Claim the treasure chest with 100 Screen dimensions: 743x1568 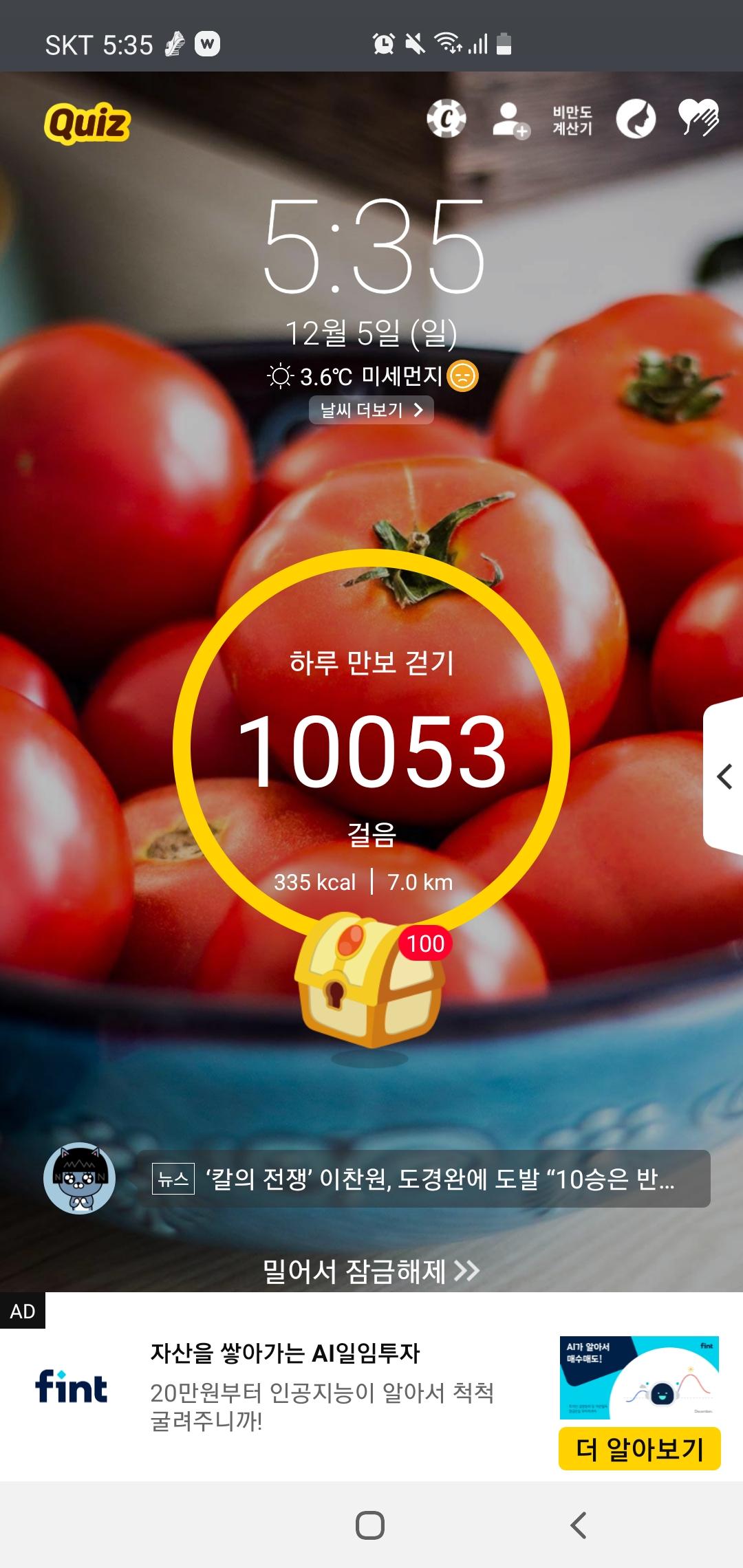click(369, 980)
